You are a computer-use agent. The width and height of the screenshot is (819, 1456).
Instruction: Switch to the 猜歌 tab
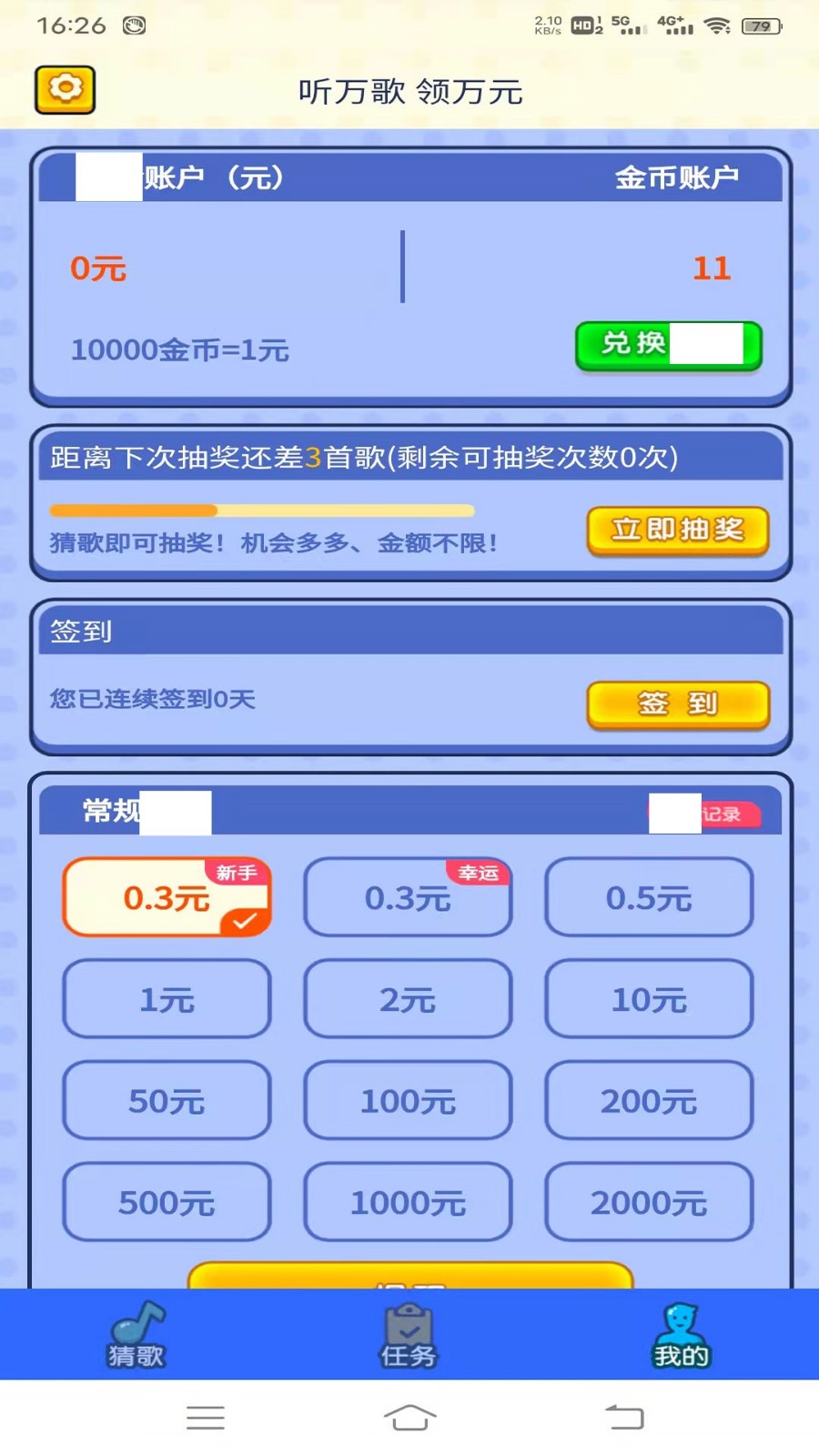[136, 1336]
